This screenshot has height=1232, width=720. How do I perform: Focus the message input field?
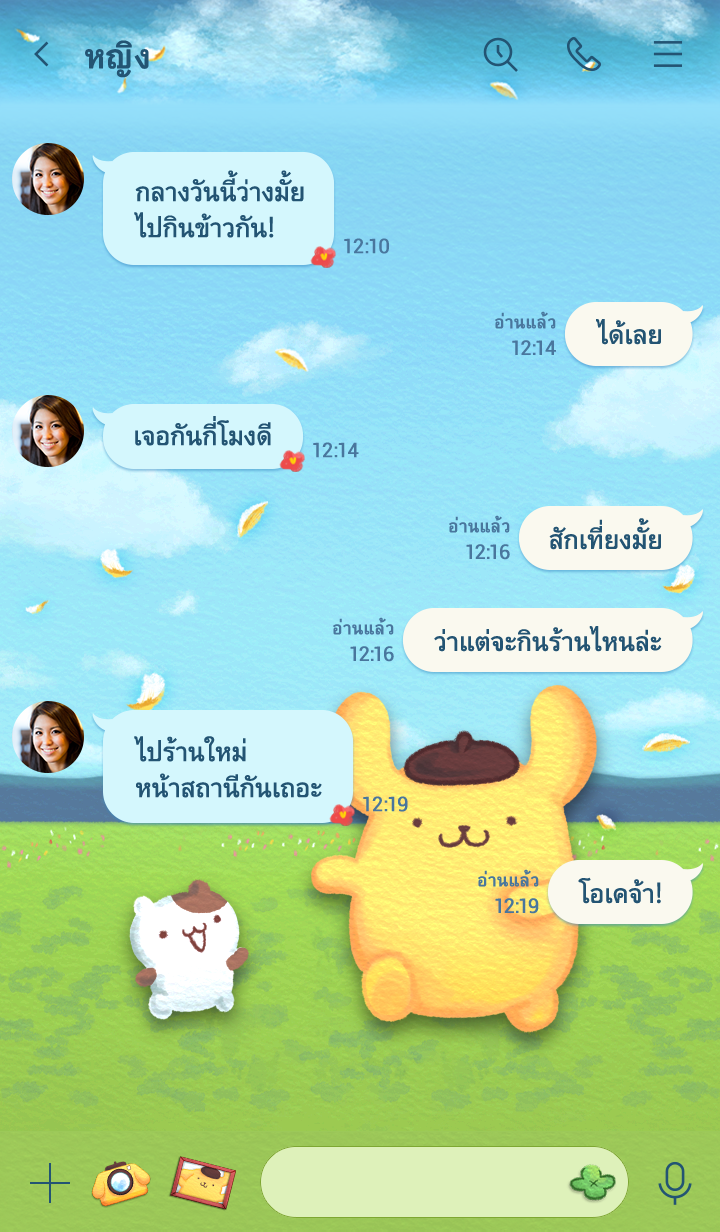click(x=410, y=1182)
